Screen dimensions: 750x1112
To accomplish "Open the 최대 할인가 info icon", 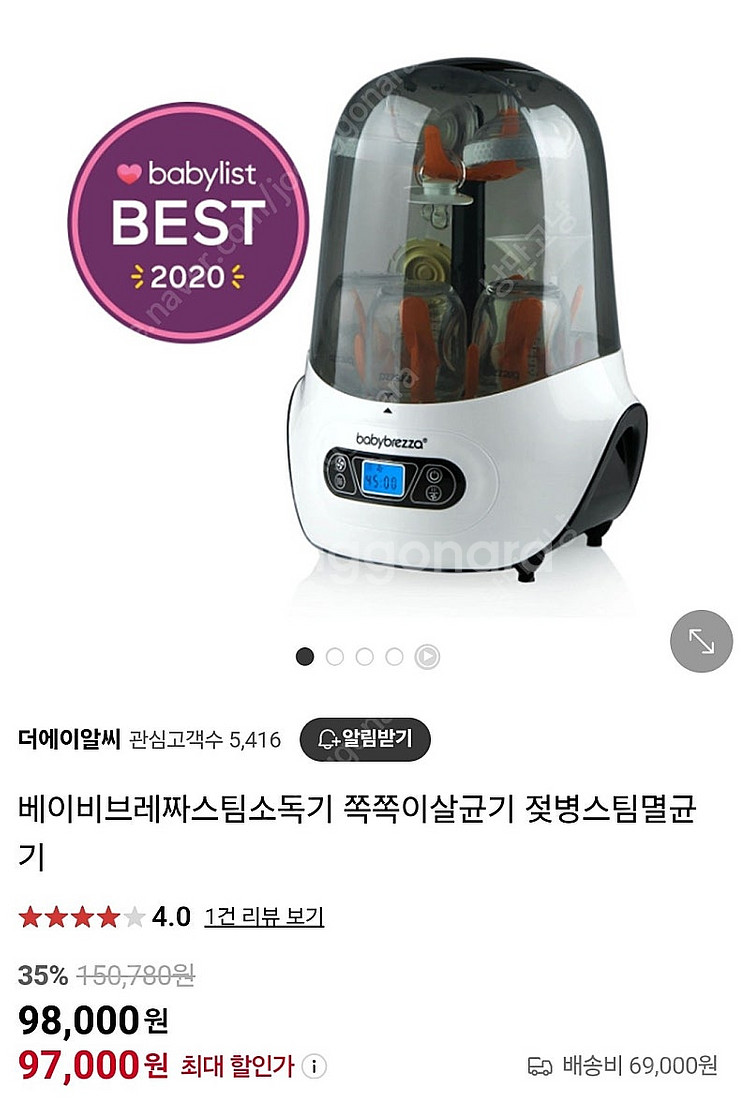I will coord(314,1066).
